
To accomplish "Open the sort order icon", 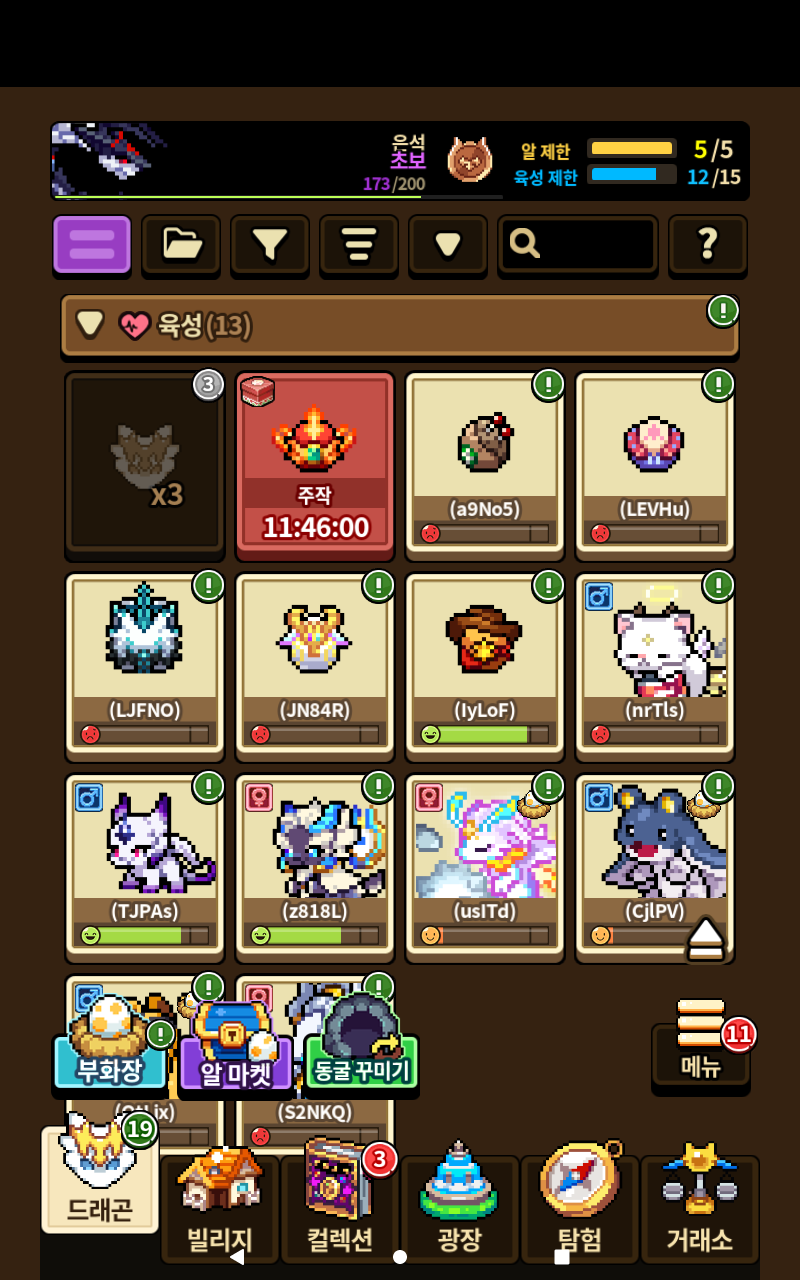I will 359,244.
